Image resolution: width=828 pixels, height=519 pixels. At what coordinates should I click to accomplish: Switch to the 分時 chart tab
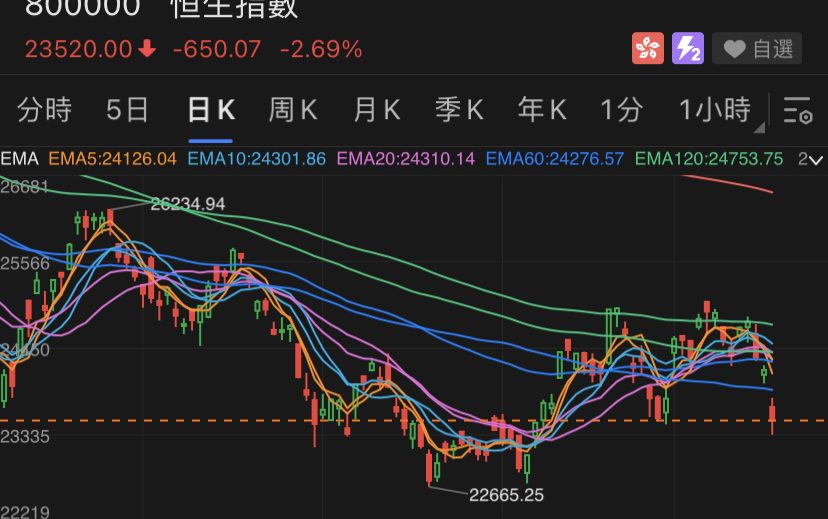[x=45, y=109]
